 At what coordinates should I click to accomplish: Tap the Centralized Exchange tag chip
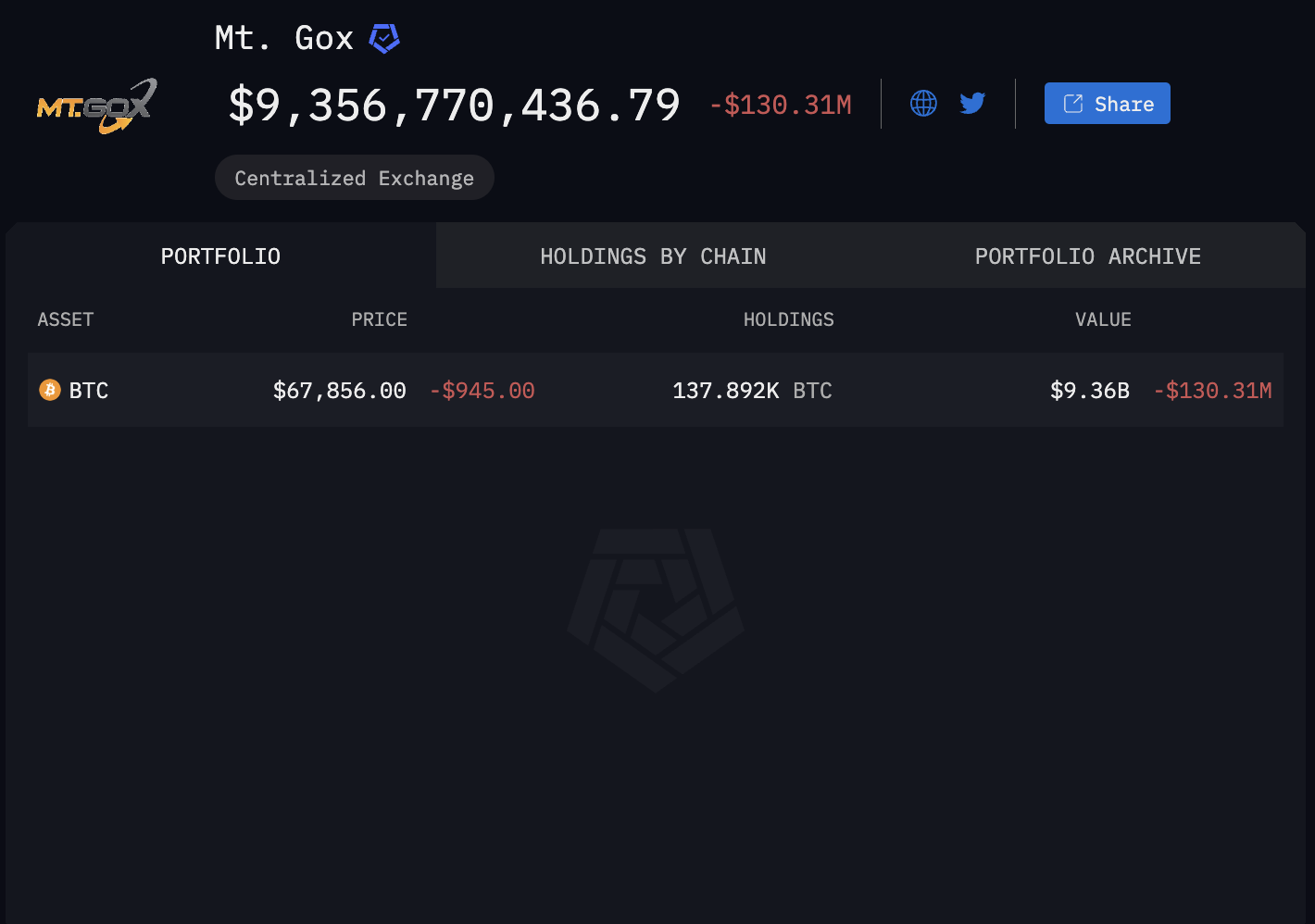[354, 178]
